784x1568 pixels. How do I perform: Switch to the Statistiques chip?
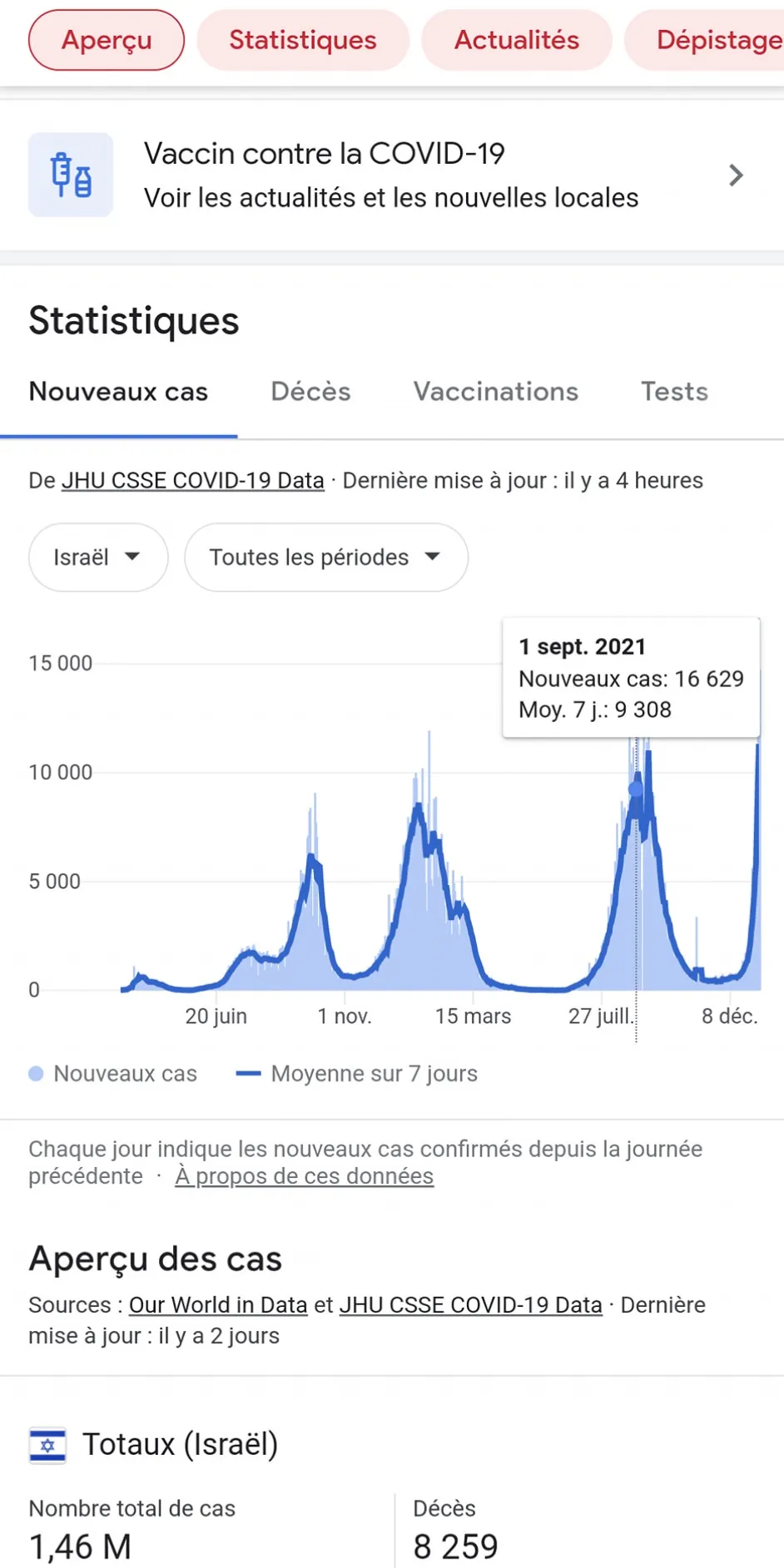303,40
